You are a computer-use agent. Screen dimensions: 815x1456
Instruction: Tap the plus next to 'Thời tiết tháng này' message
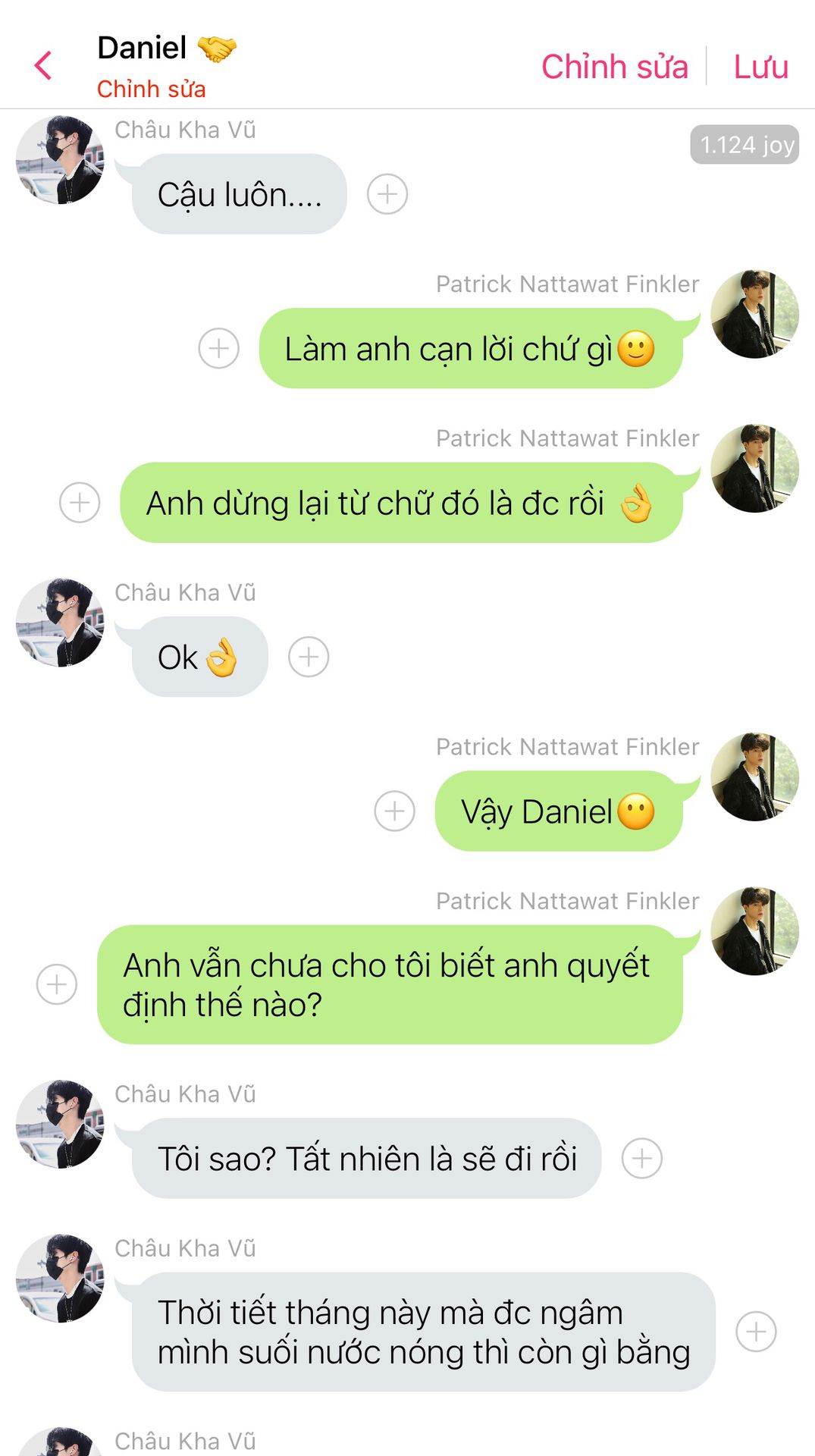coord(757,1332)
